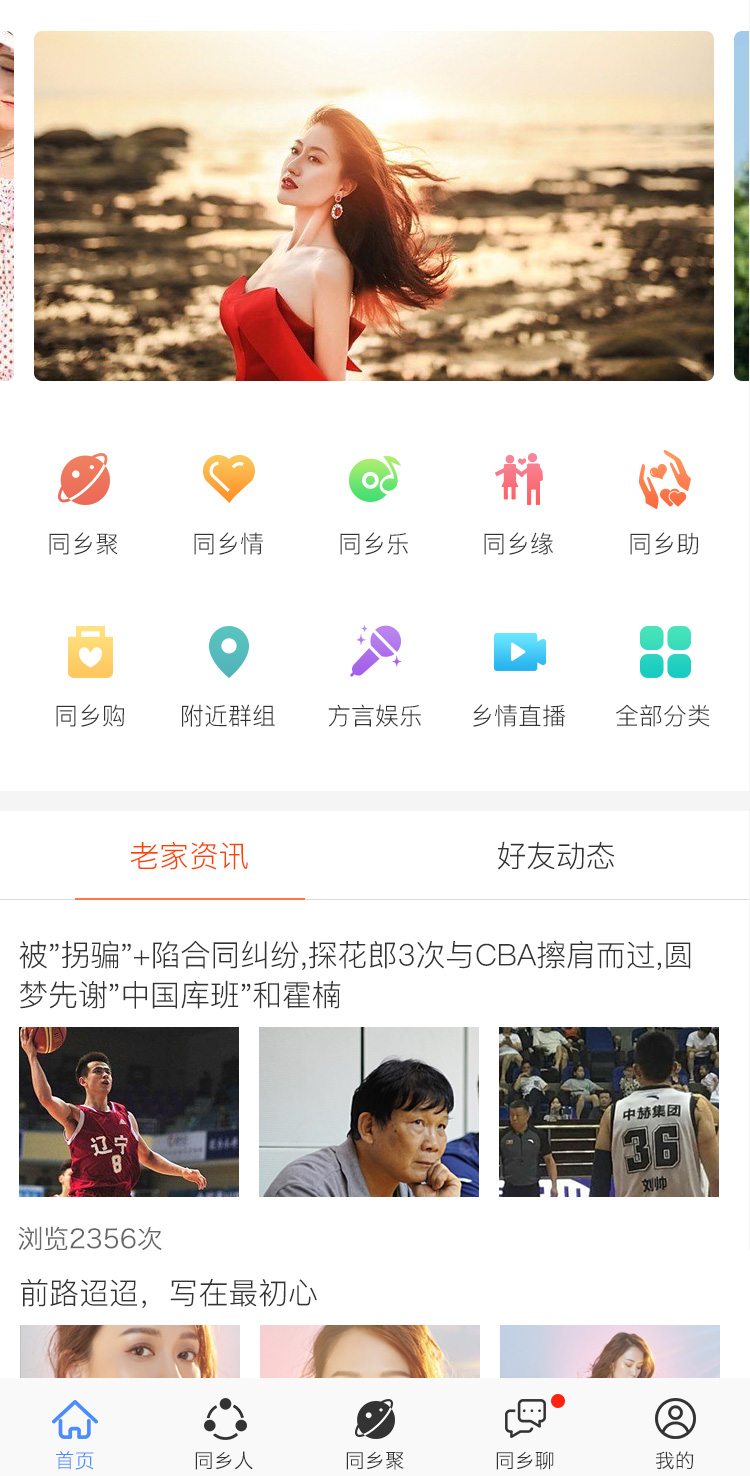The width and height of the screenshot is (750, 1476).
Task: Open the 我的 profile tab
Action: click(x=675, y=1432)
